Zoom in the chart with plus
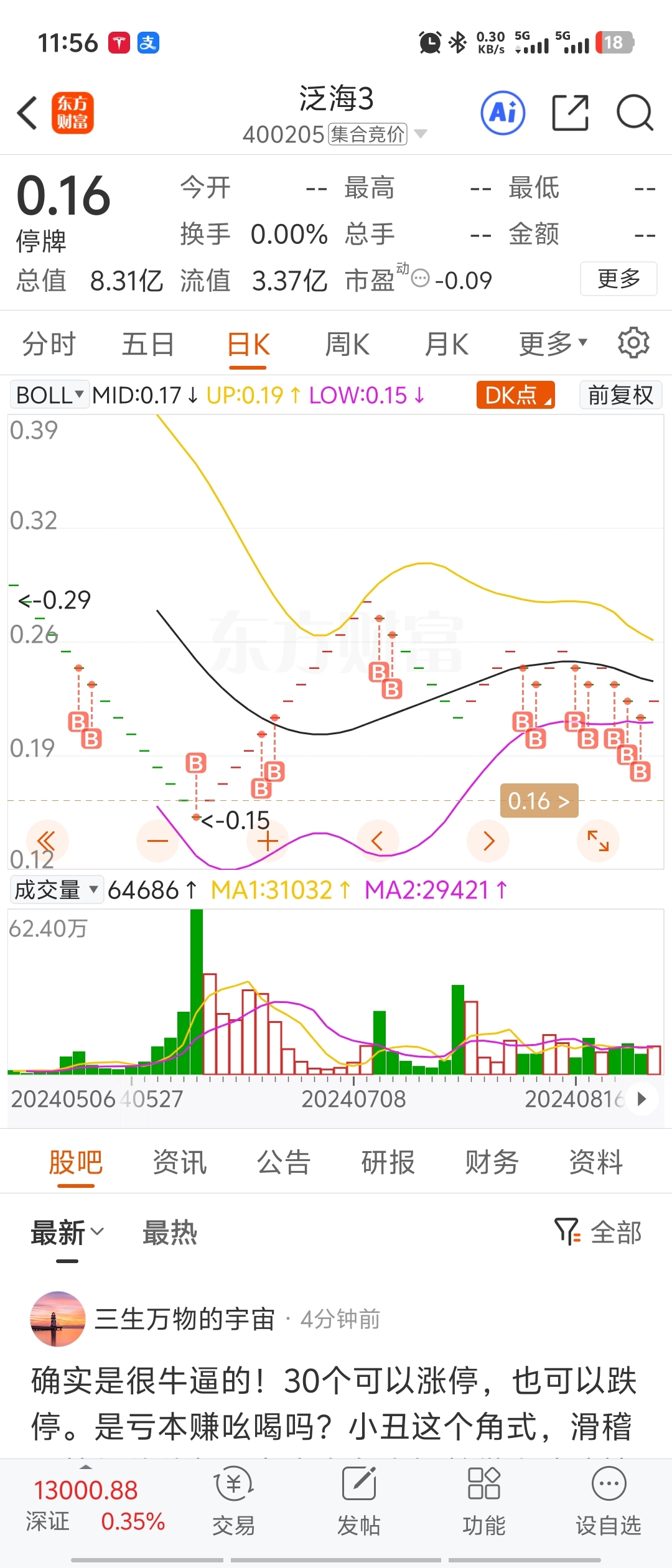Viewport: 672px width, 1568px height. coord(268,841)
